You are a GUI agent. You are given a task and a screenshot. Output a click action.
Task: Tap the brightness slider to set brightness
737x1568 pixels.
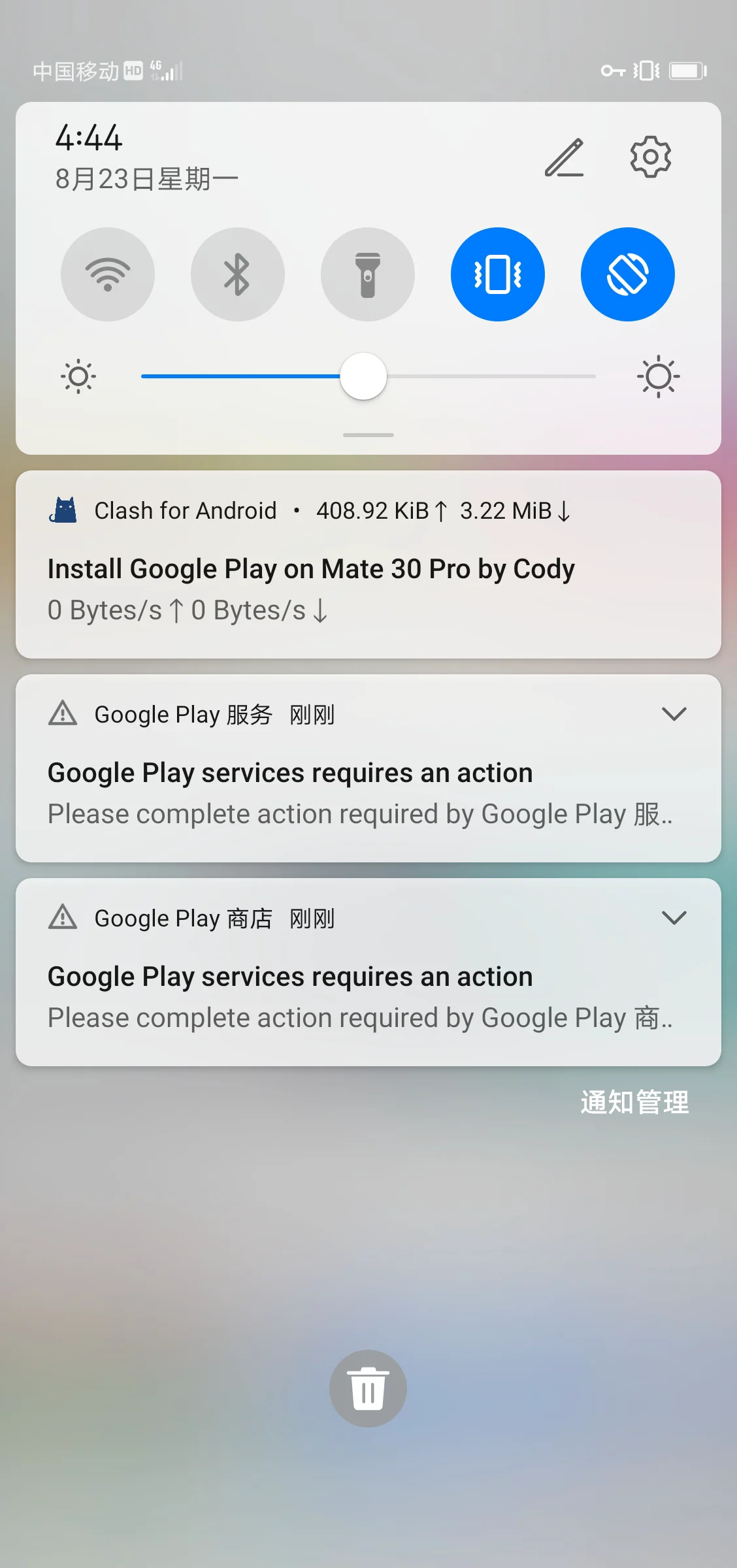point(368,376)
